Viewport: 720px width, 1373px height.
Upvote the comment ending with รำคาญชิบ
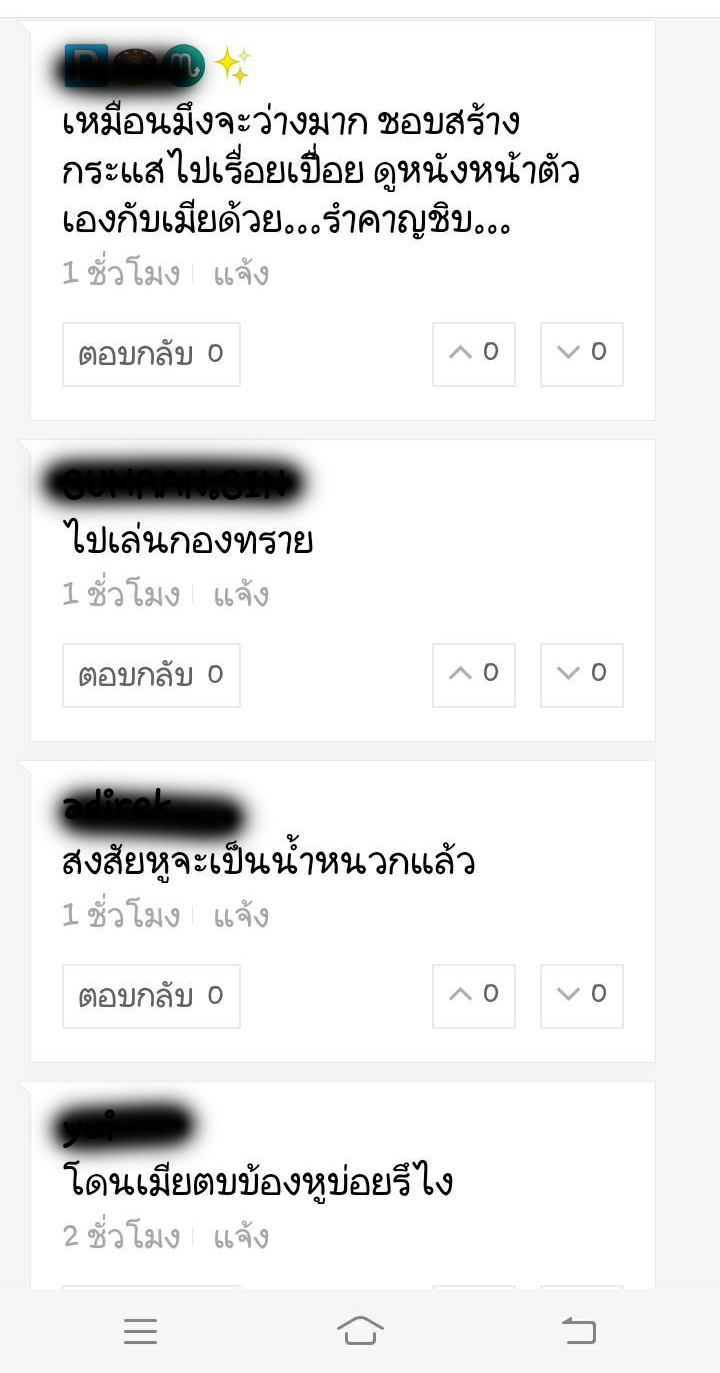474,354
